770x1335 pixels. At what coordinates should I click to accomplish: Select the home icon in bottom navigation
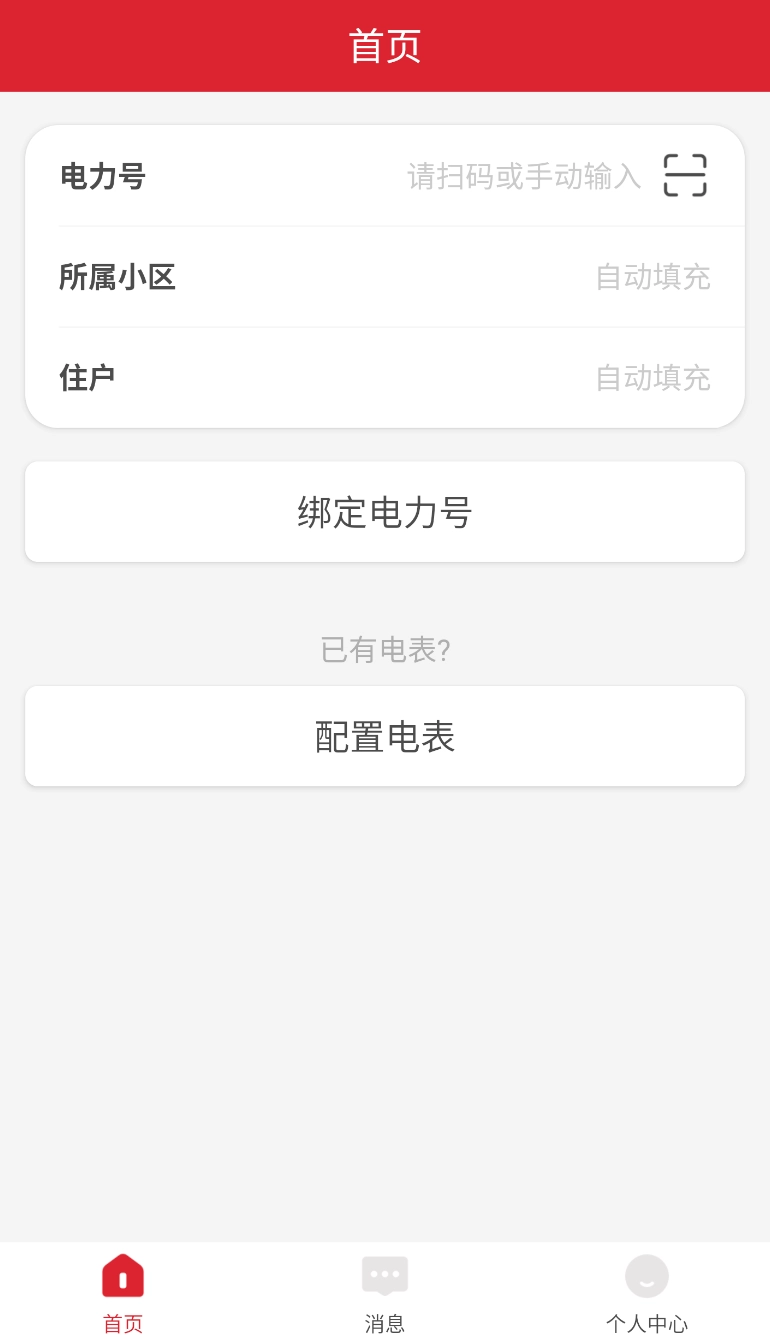click(x=122, y=1276)
